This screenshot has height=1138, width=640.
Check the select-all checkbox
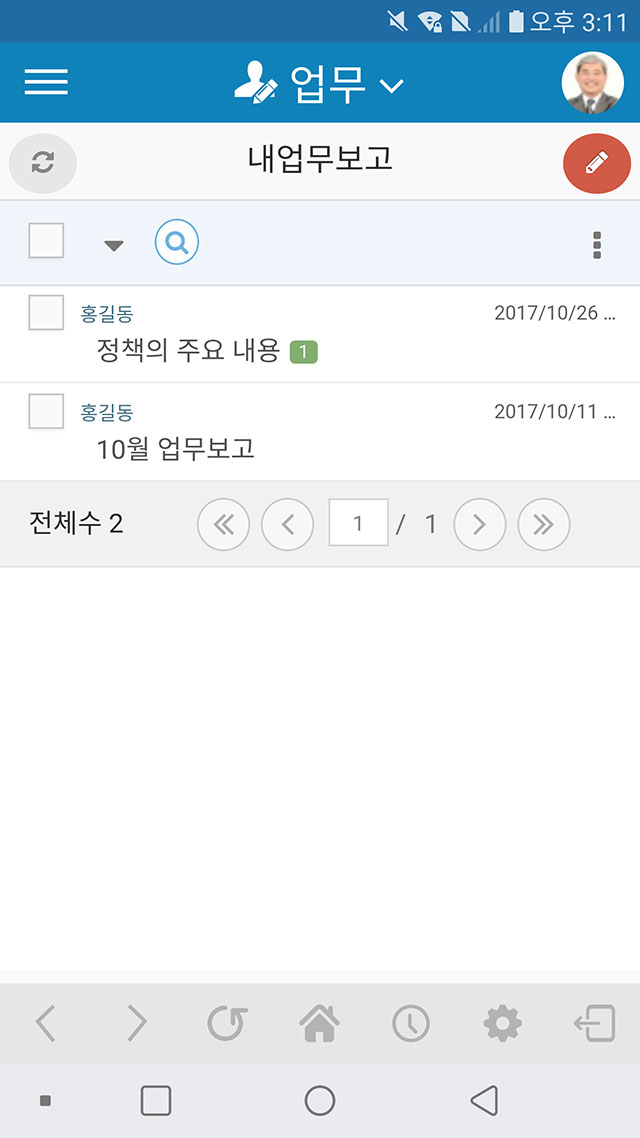(46, 241)
